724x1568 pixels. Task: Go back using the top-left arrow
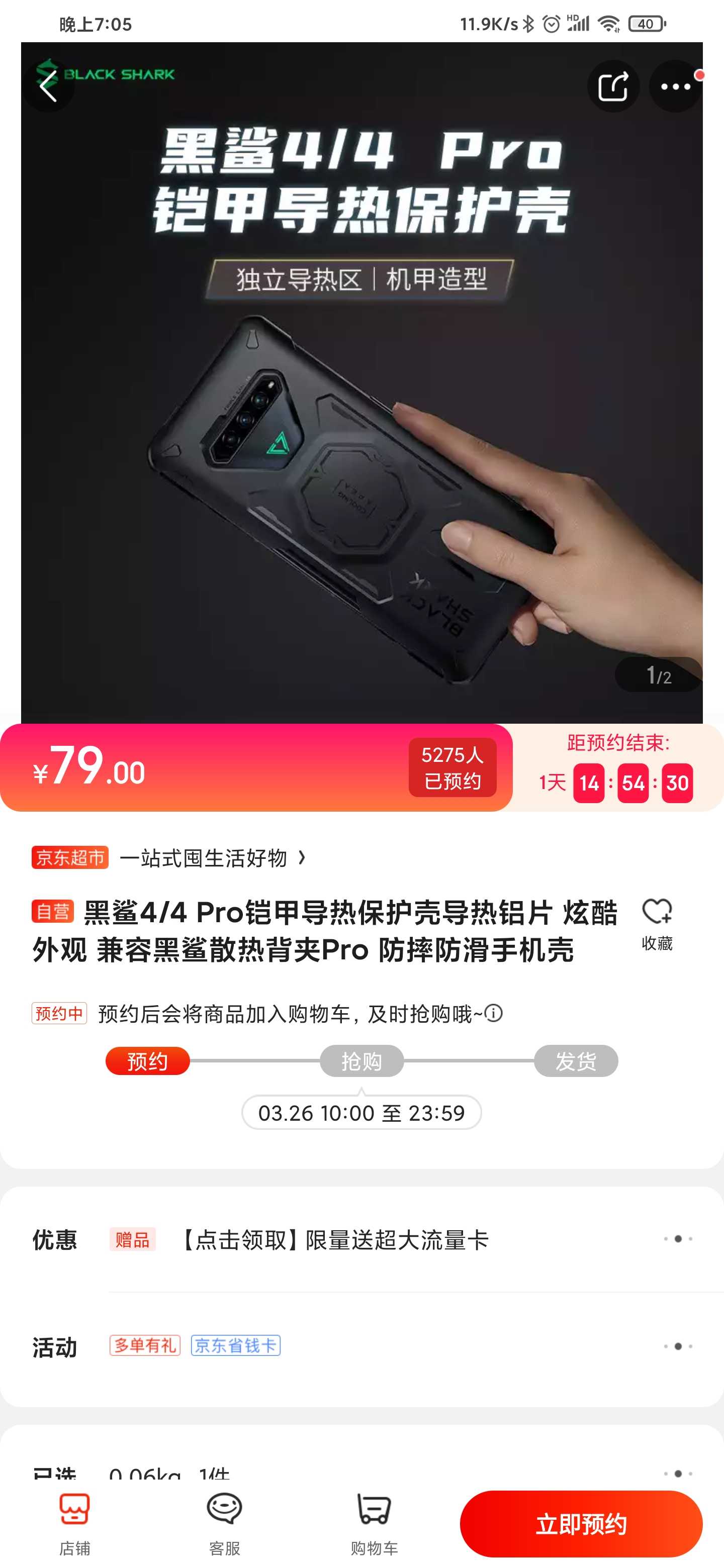(x=49, y=86)
